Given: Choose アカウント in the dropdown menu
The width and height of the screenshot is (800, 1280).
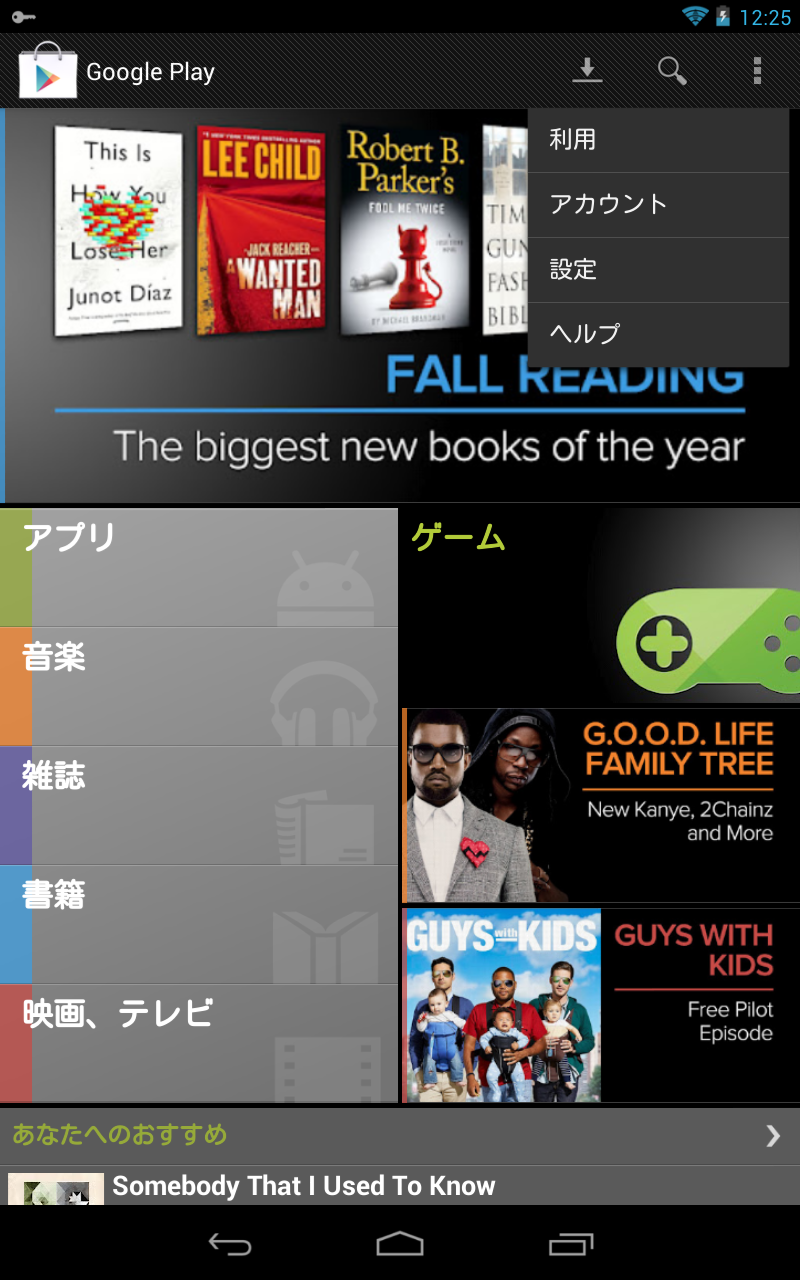Looking at the screenshot, I should coord(657,205).
